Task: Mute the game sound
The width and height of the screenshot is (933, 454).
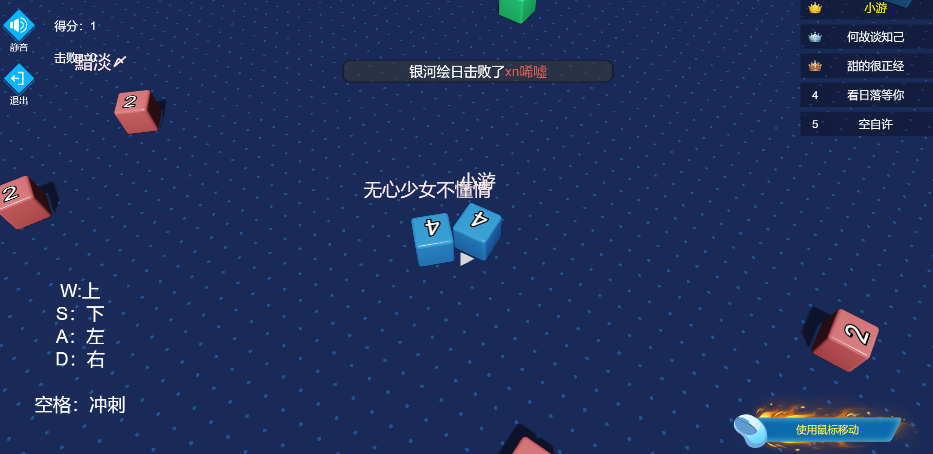Action: [19, 26]
